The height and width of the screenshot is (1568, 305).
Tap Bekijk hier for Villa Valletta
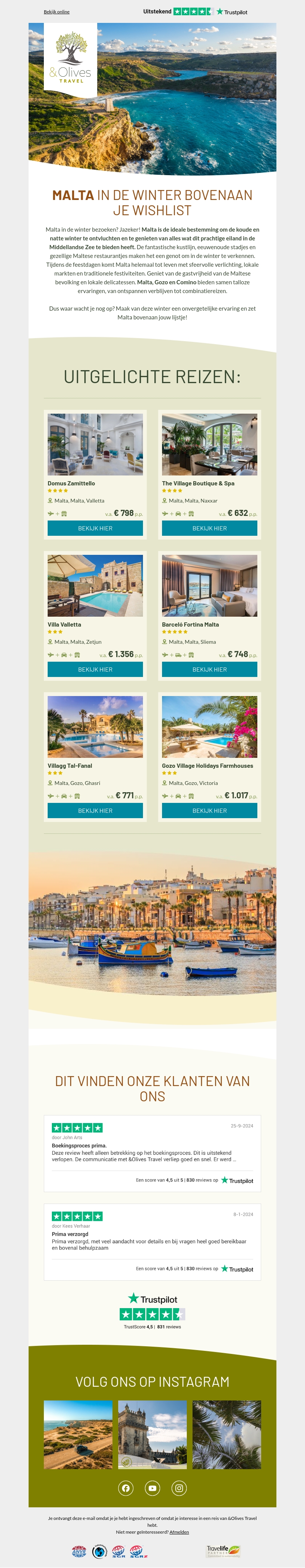(x=95, y=670)
